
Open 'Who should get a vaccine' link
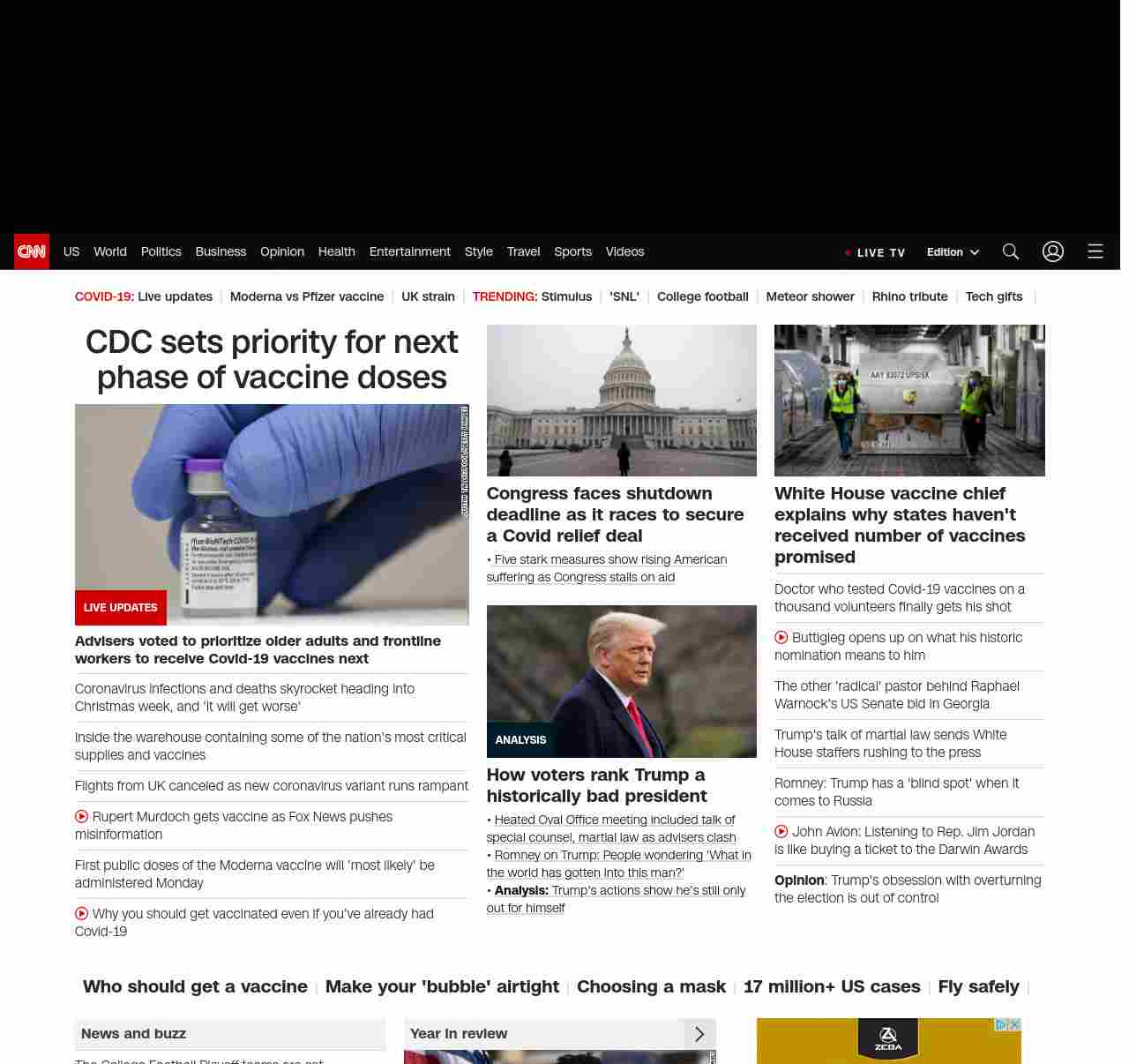(195, 986)
